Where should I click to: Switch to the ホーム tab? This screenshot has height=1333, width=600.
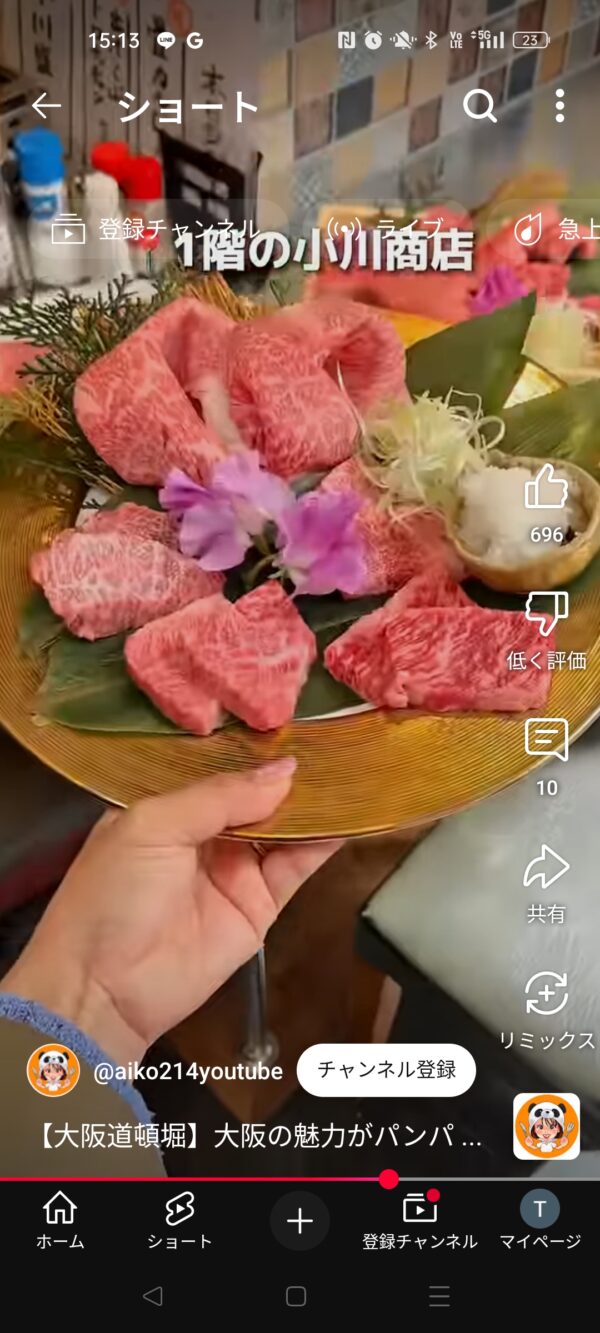click(x=60, y=1220)
